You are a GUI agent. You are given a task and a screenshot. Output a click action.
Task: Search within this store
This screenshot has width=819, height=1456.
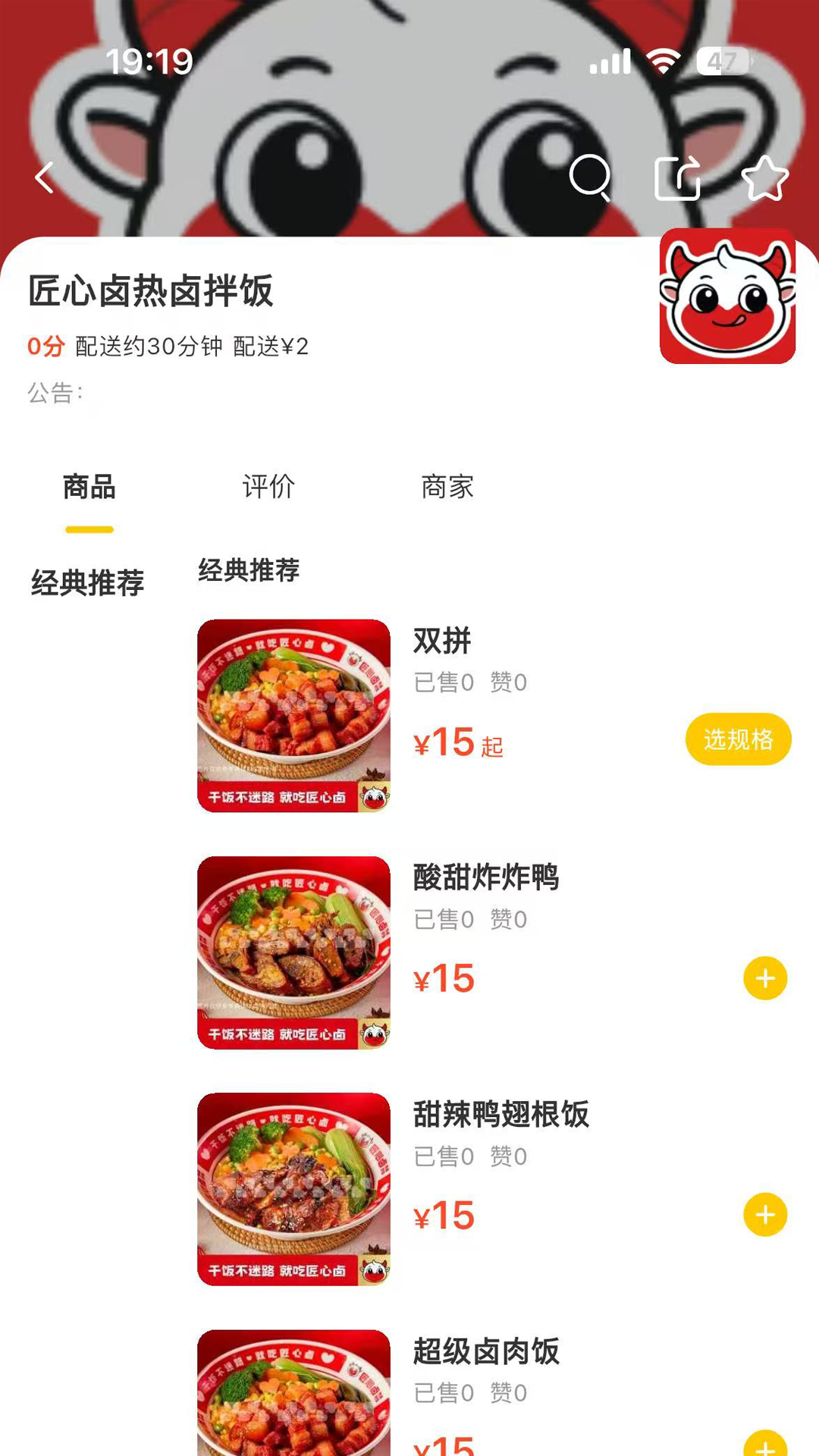pos(590,178)
